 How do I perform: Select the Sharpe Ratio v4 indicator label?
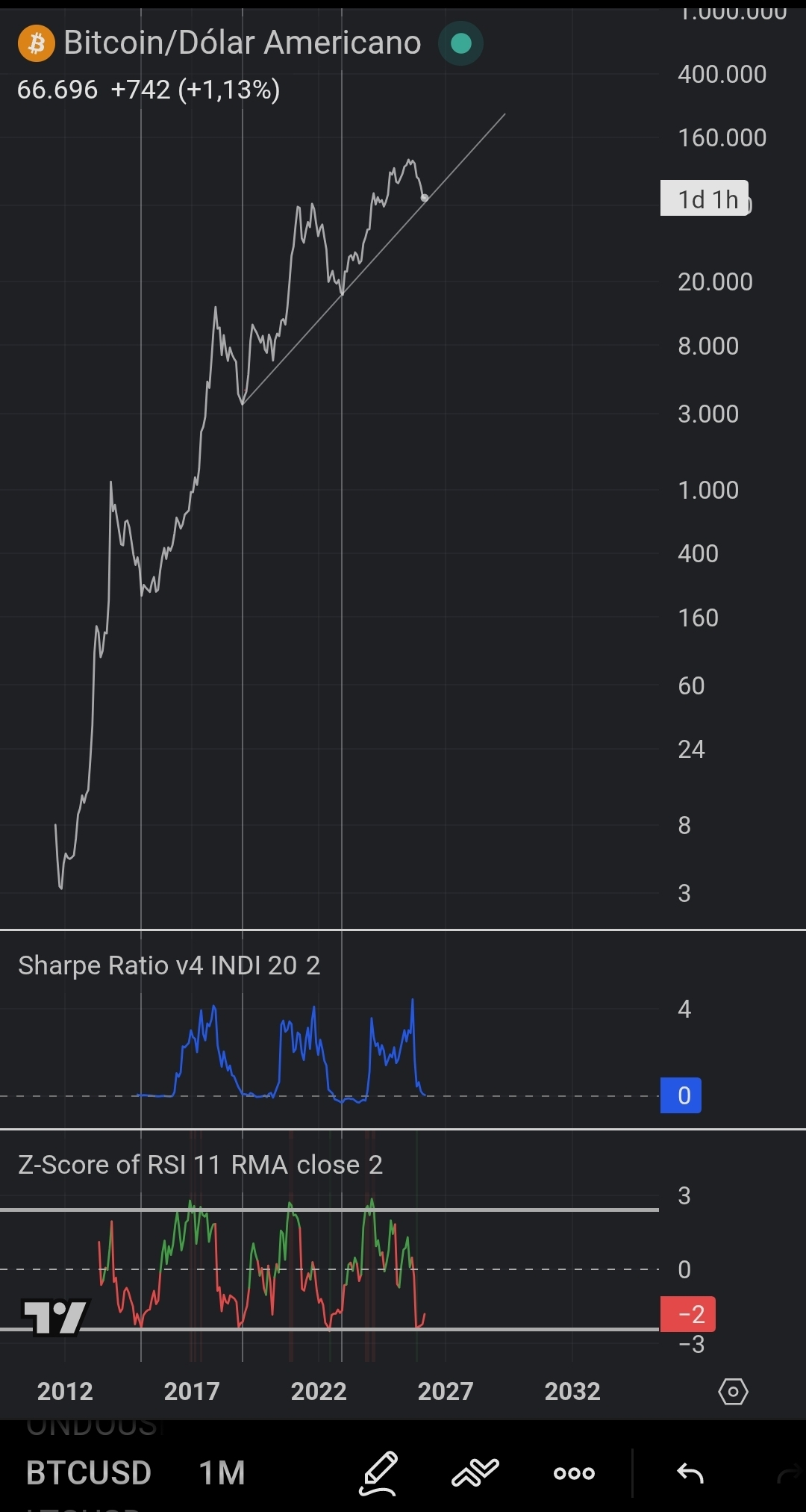pyautogui.click(x=169, y=965)
